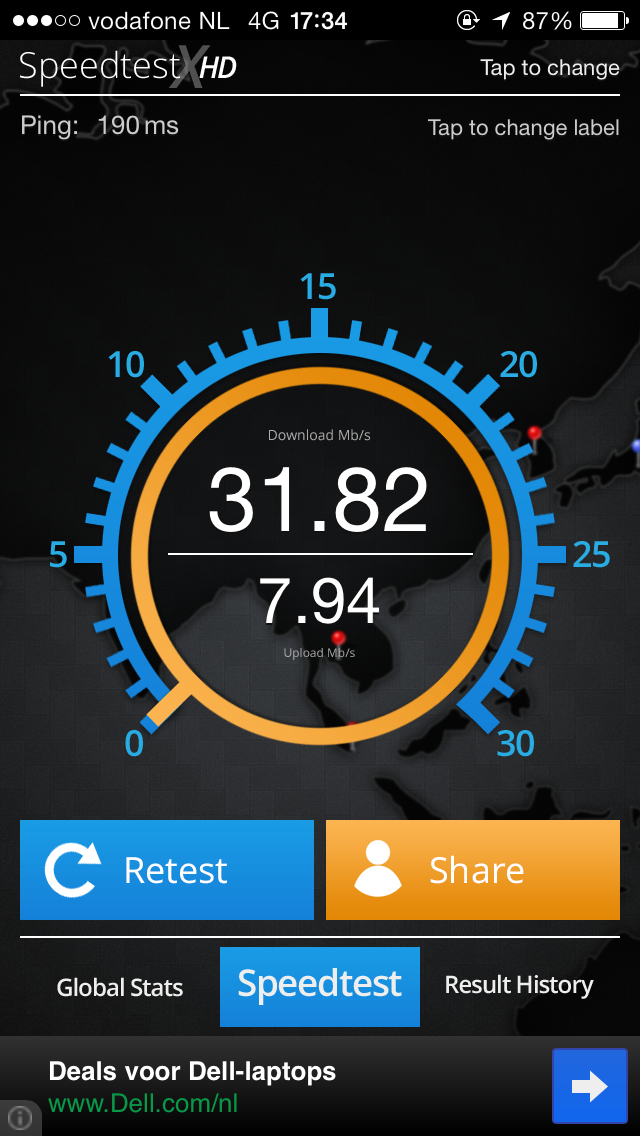Image resolution: width=640 pixels, height=1136 pixels.
Task: Tap to change the server
Action: (x=549, y=68)
